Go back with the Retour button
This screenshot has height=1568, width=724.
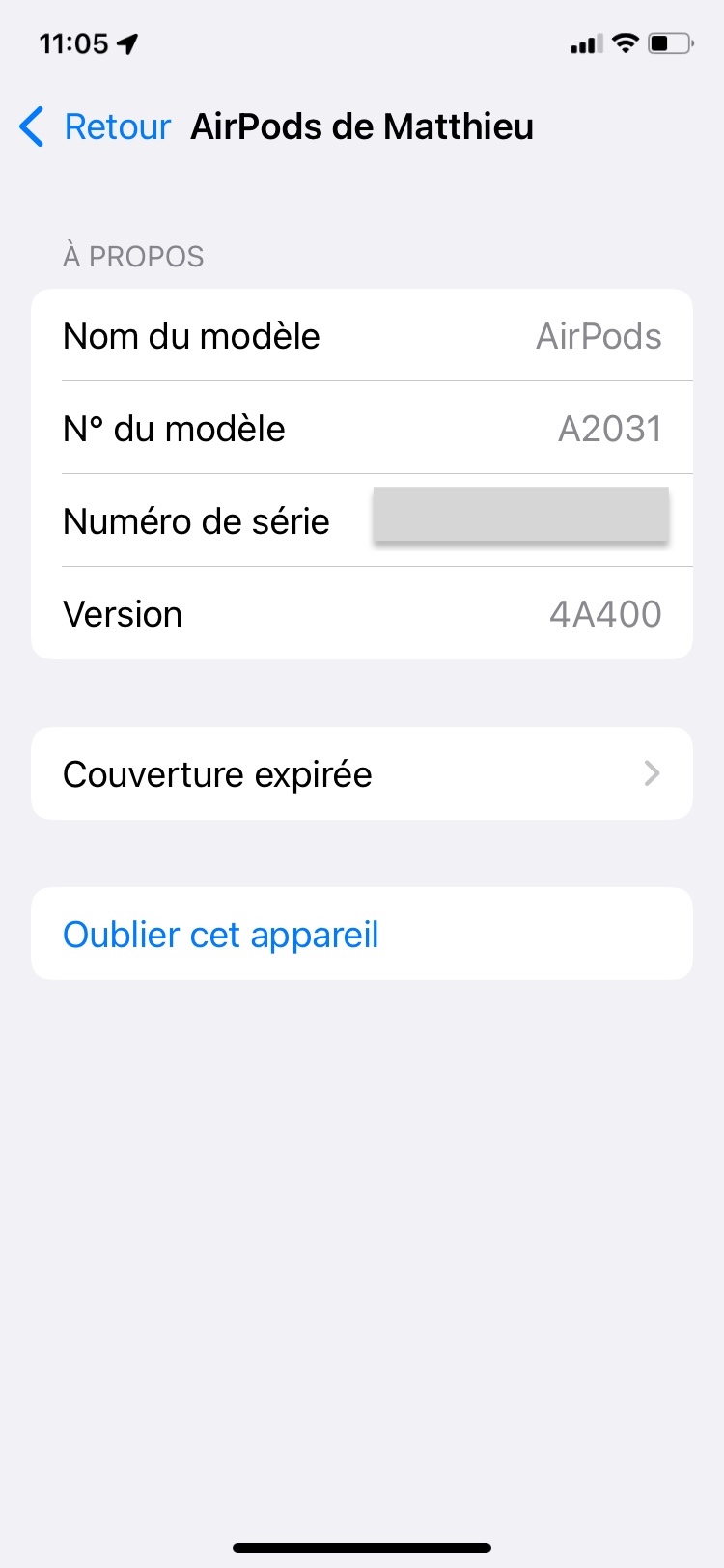click(95, 126)
